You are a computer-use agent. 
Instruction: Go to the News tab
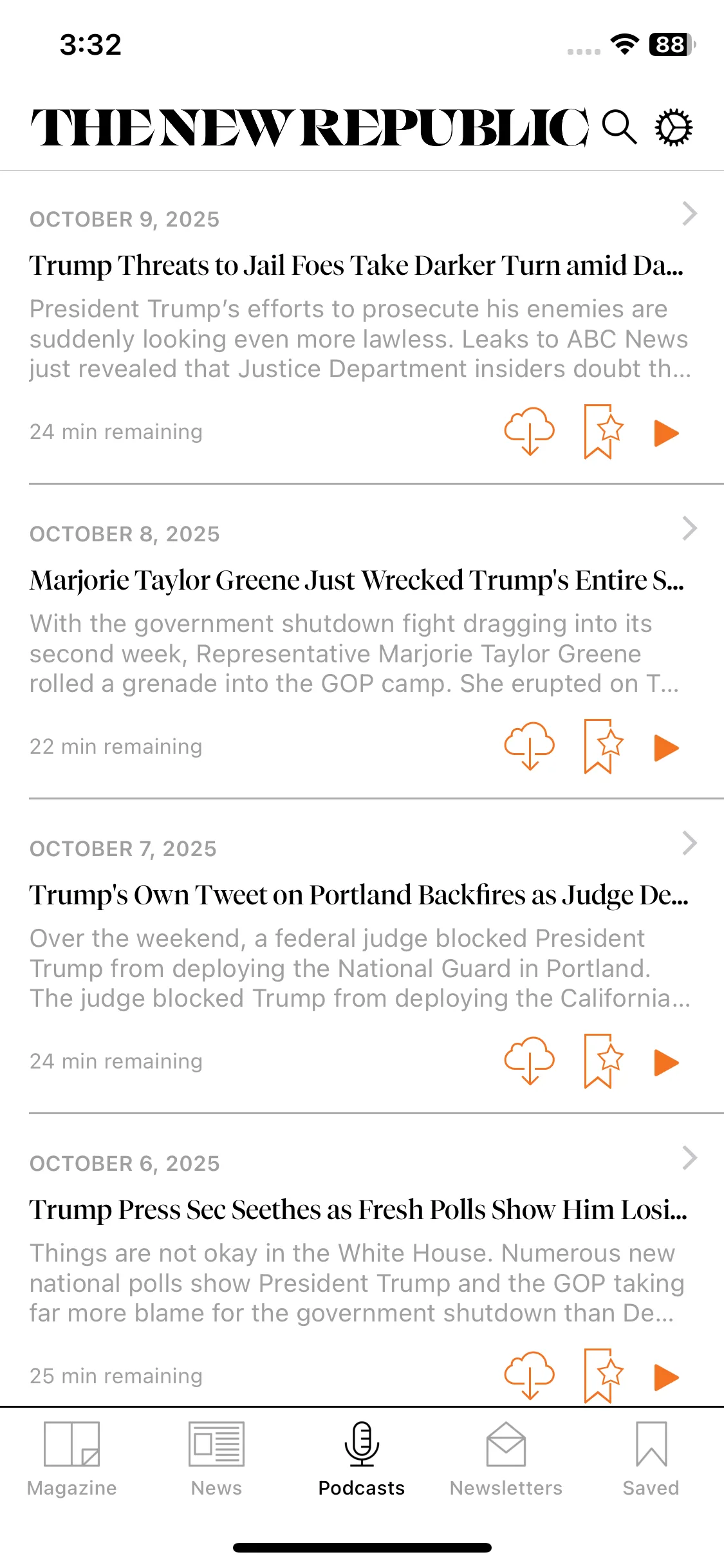pyautogui.click(x=216, y=1459)
